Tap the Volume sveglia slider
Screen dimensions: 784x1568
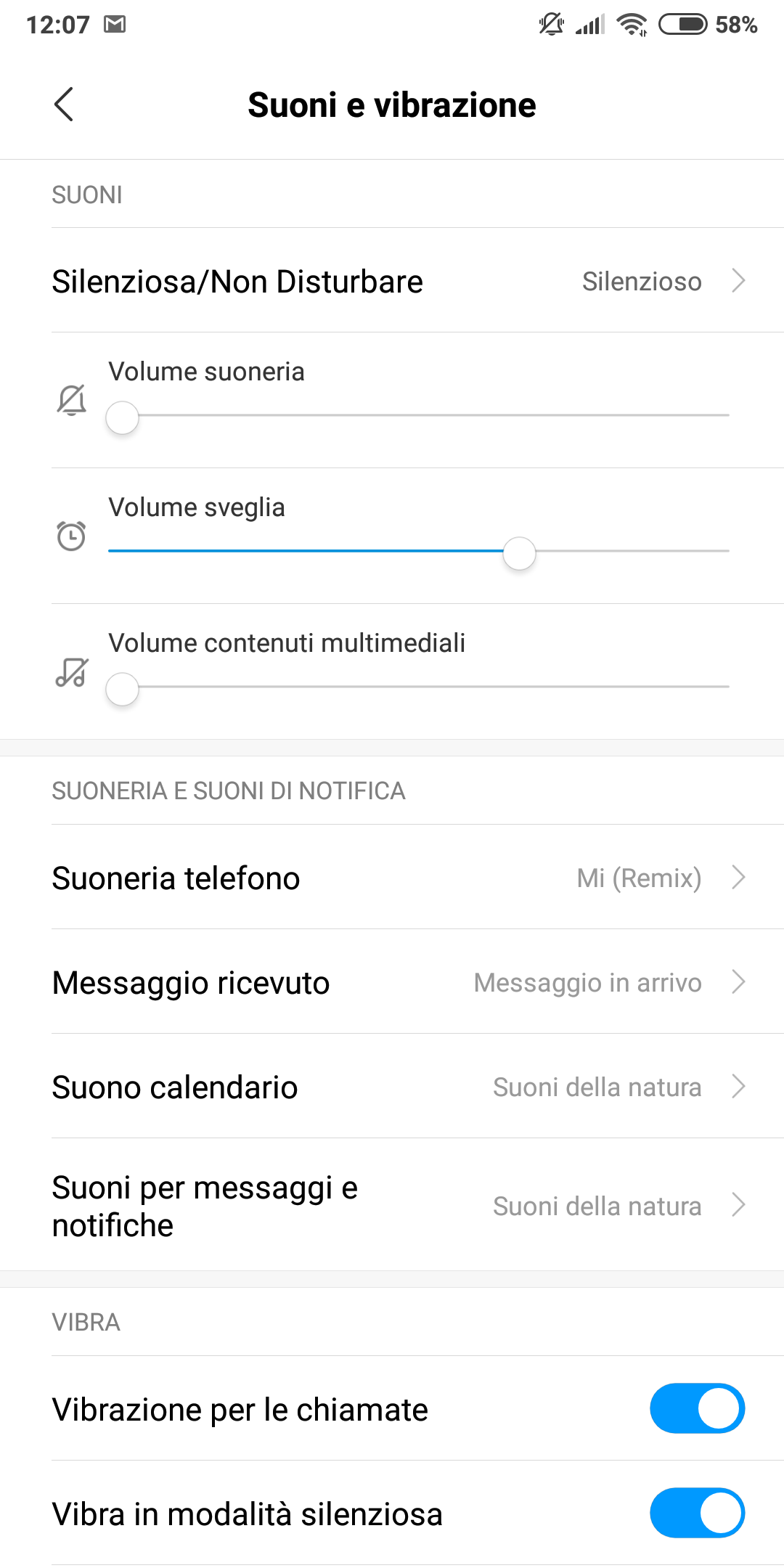(x=418, y=552)
